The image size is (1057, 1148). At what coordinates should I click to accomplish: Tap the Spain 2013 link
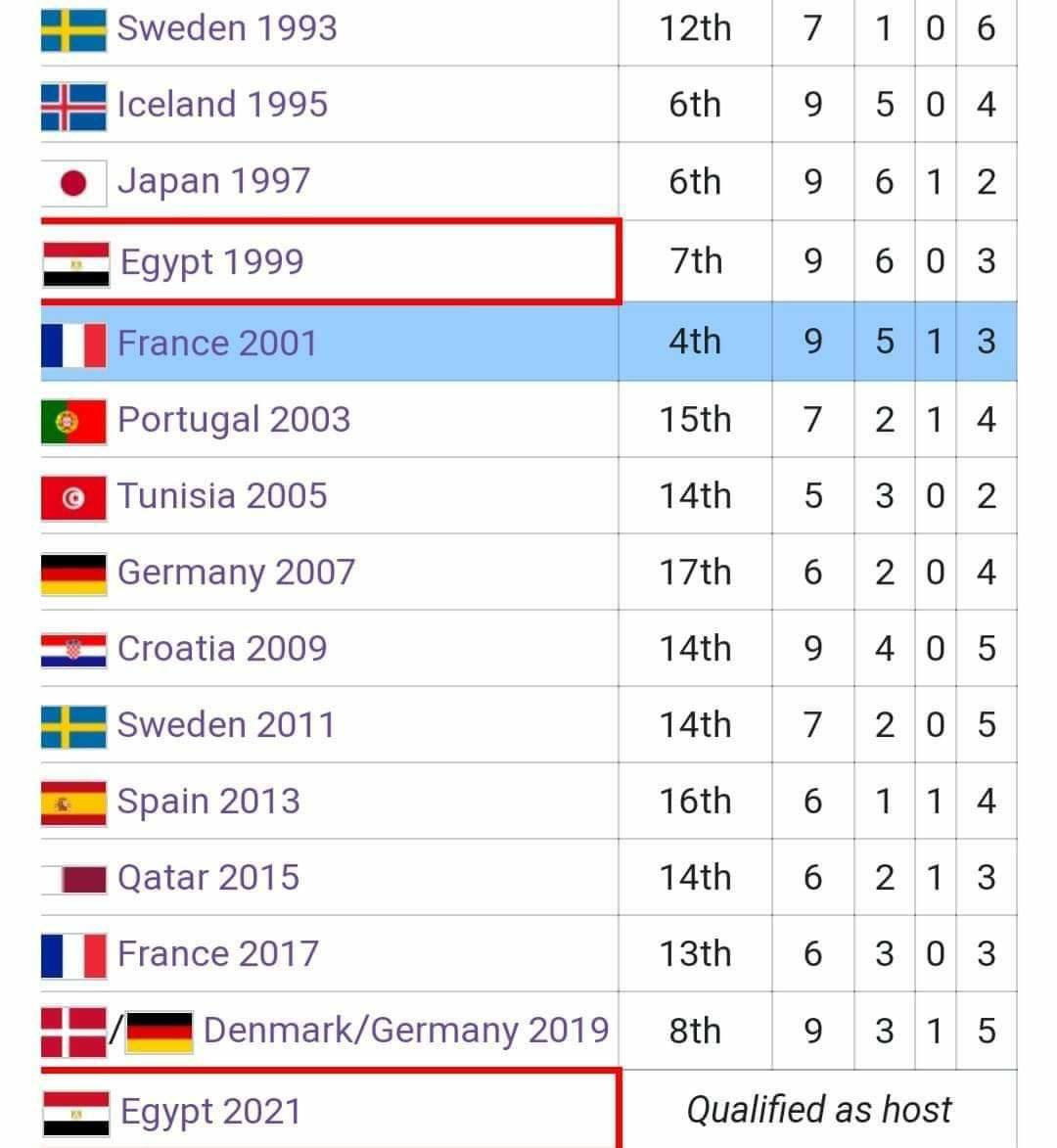pyautogui.click(x=208, y=801)
